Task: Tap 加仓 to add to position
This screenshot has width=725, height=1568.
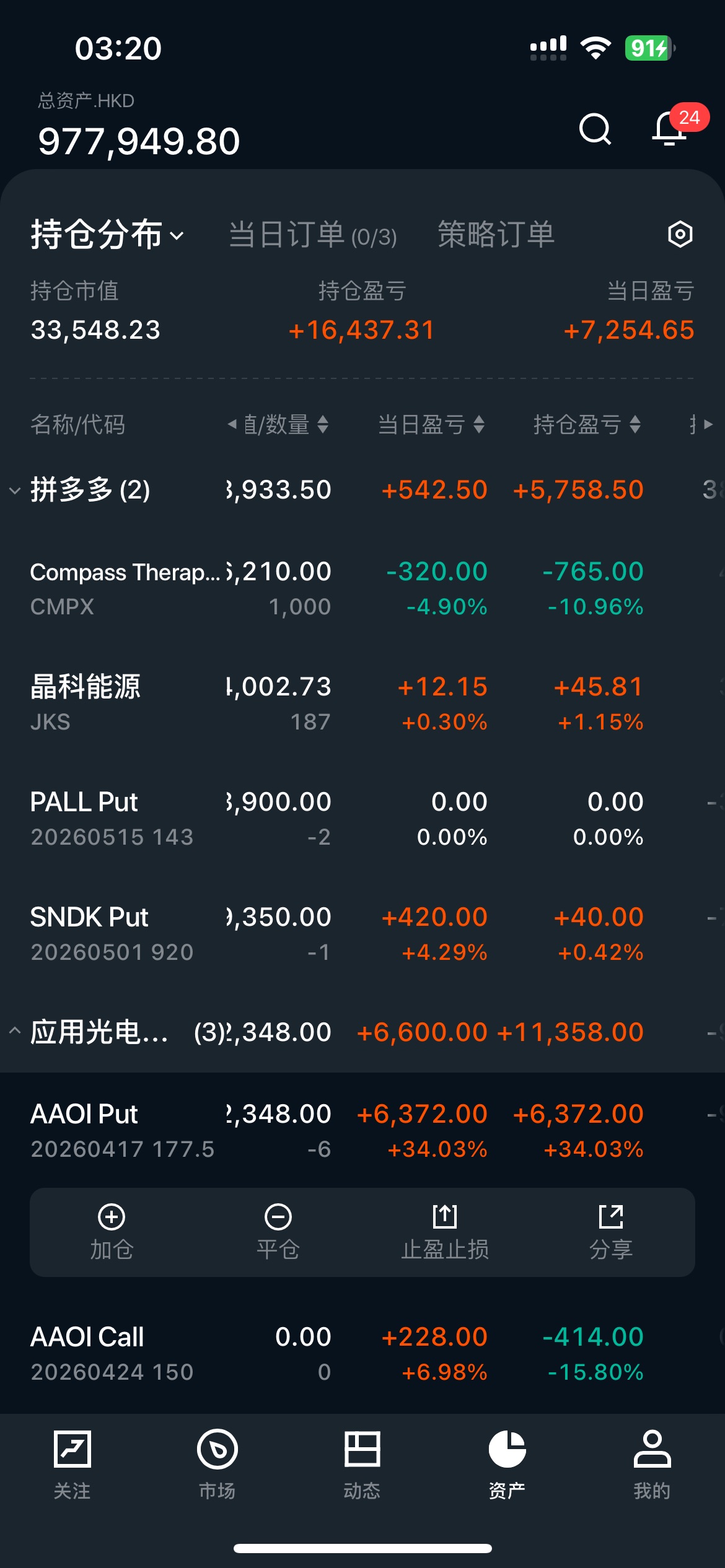Action: click(112, 1232)
